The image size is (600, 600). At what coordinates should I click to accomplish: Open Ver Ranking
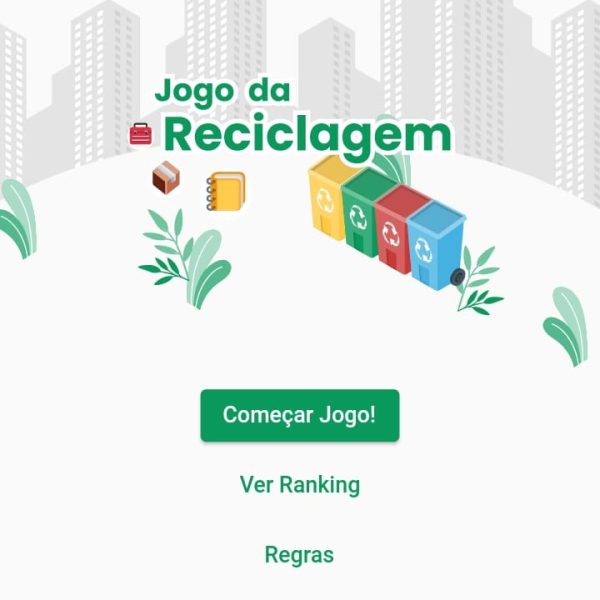click(299, 485)
